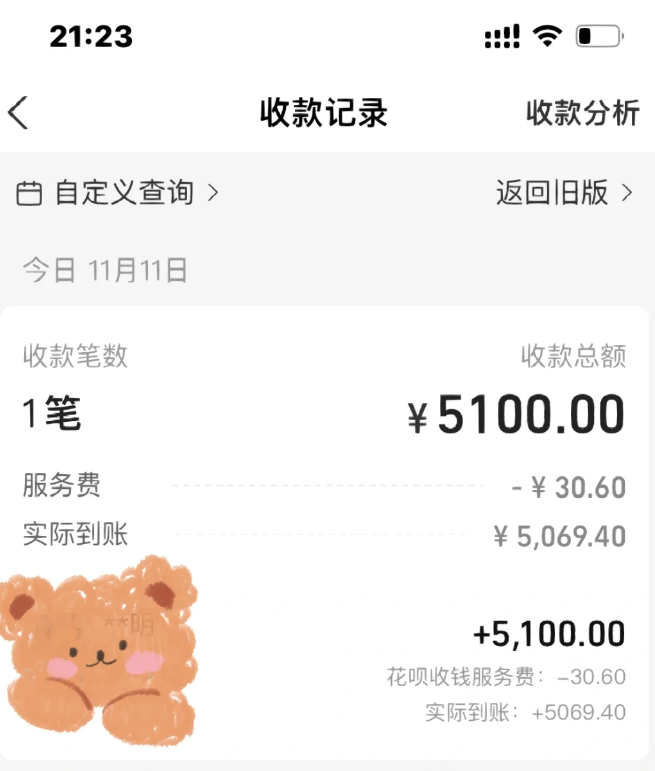Open 收款分析 in the top bar
This screenshot has width=655, height=771.
(582, 113)
